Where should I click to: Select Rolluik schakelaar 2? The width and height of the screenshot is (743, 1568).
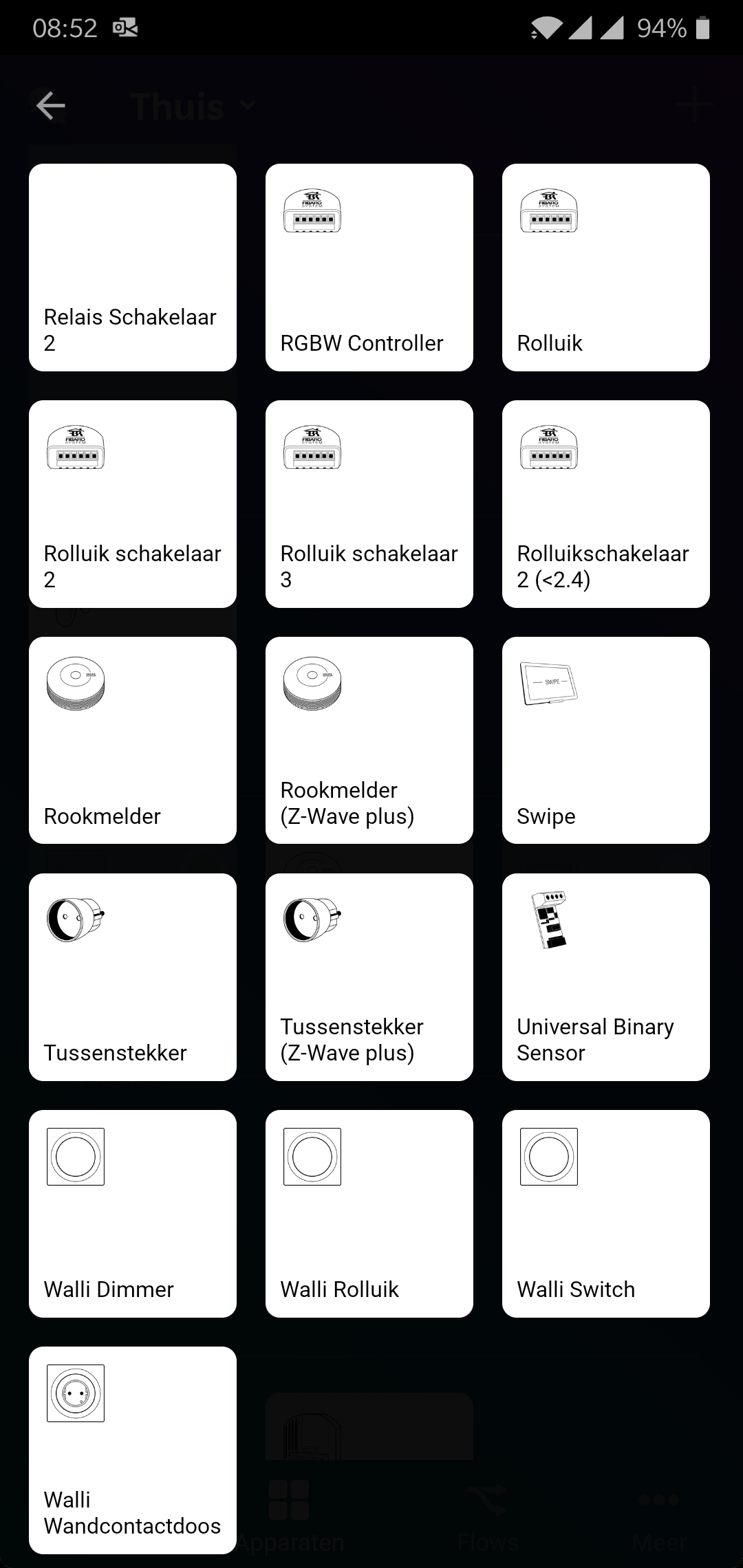pyautogui.click(x=133, y=504)
